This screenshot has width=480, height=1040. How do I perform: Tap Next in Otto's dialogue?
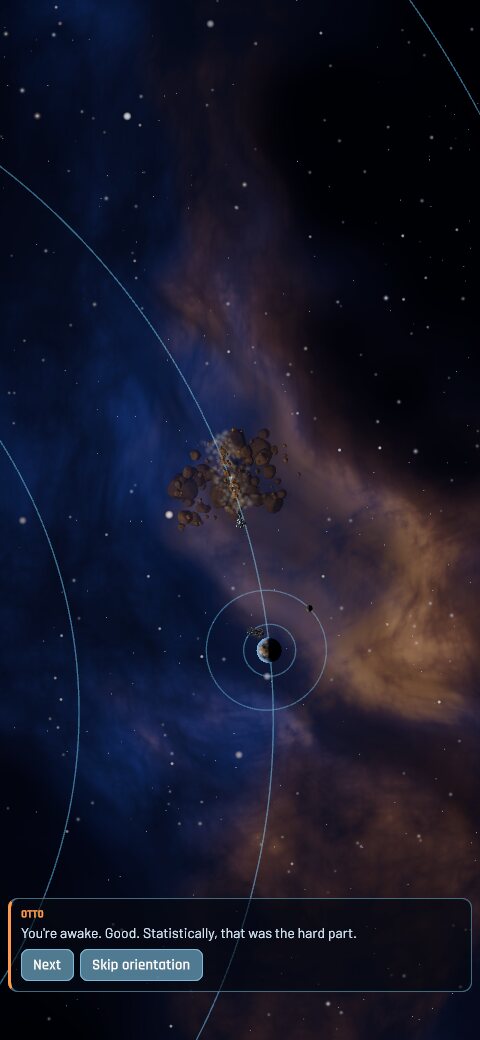point(47,964)
